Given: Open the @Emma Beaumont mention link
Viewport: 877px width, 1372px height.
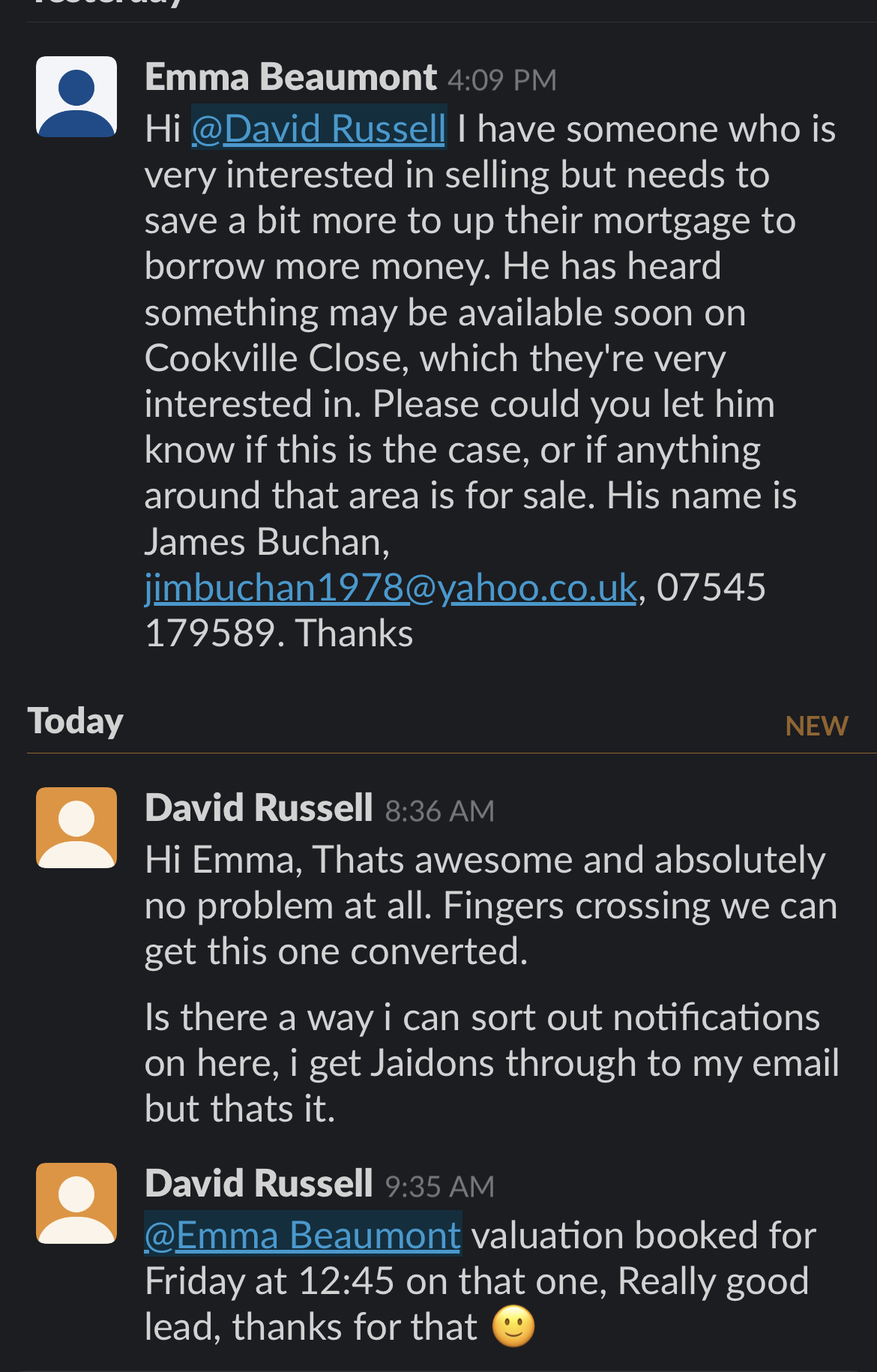Looking at the screenshot, I should point(302,1236).
